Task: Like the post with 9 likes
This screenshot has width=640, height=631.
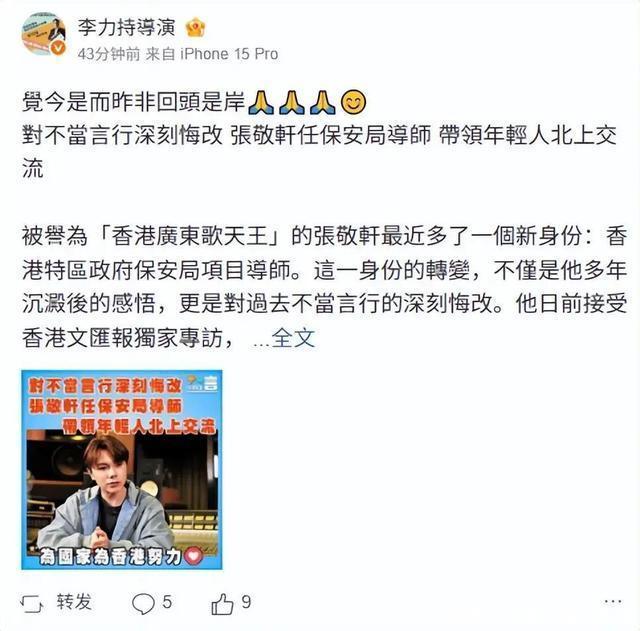Action: pos(231,603)
